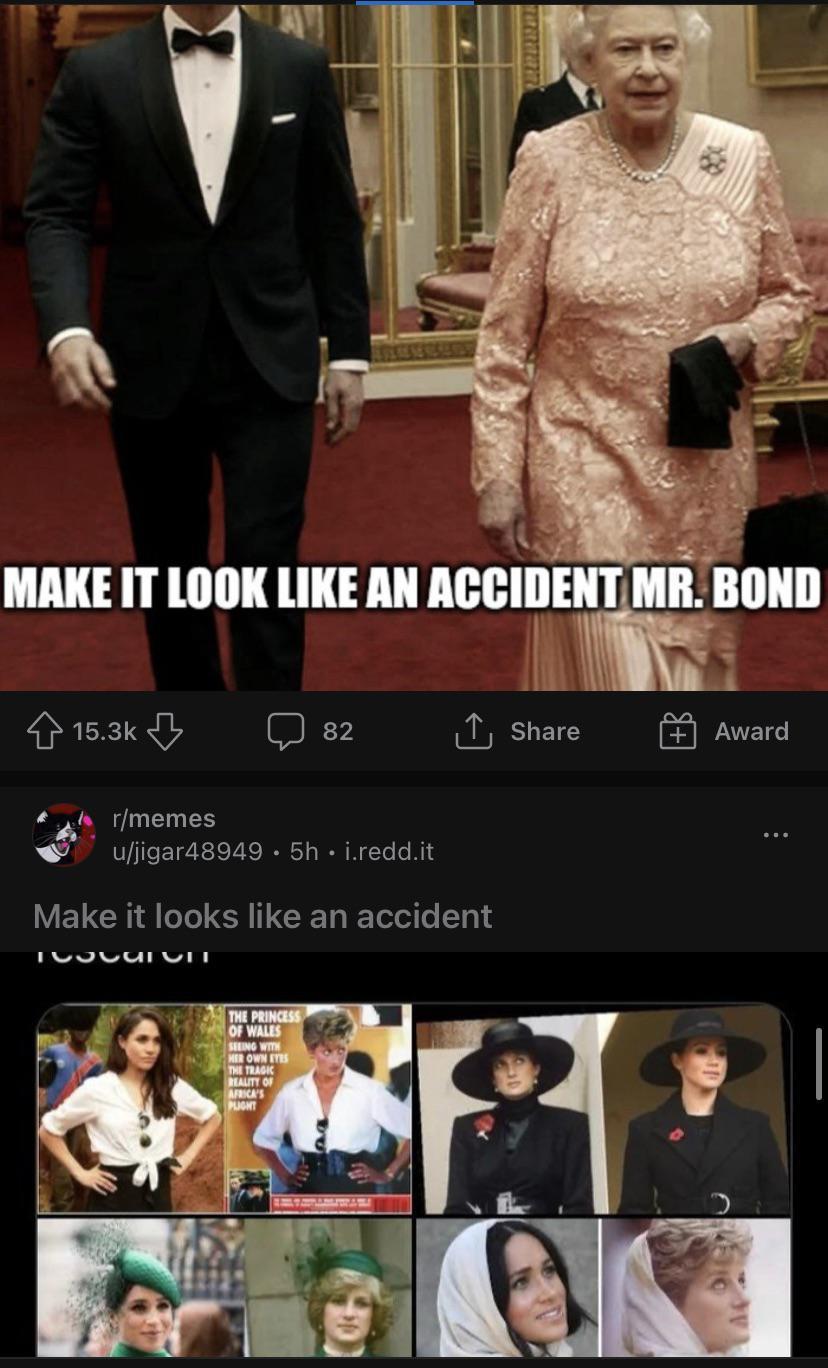Open the post's three-dot overflow menu
Image resolution: width=828 pixels, height=1368 pixels.
pyautogui.click(x=775, y=835)
